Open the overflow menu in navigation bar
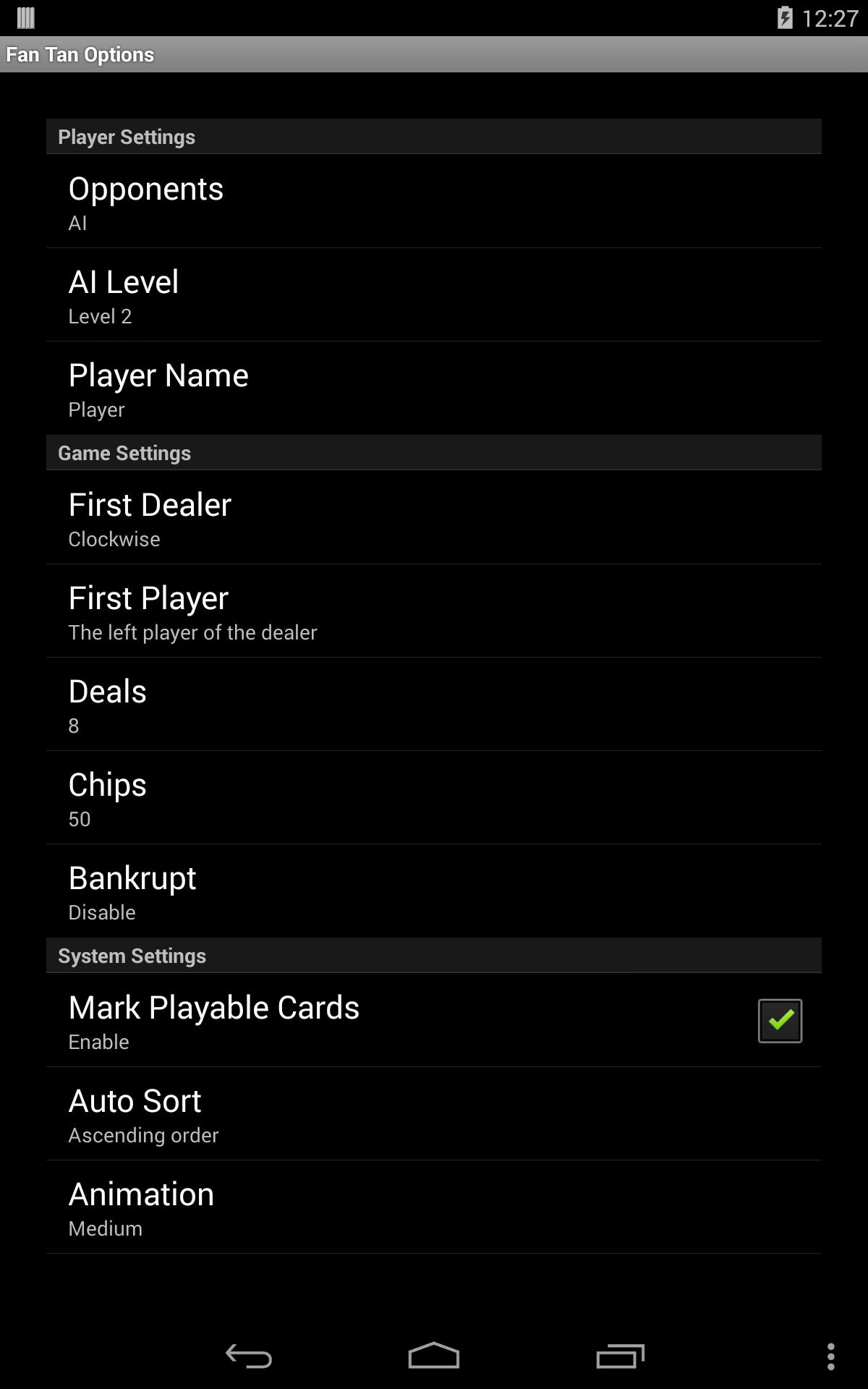 830,1356
